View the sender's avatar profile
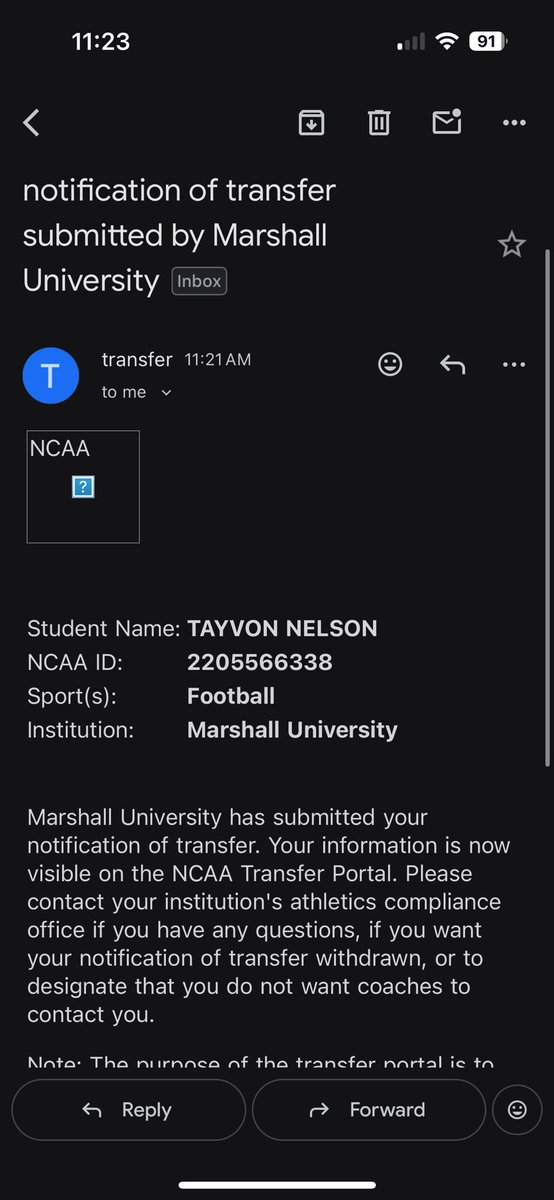This screenshot has width=554, height=1200. [51, 376]
